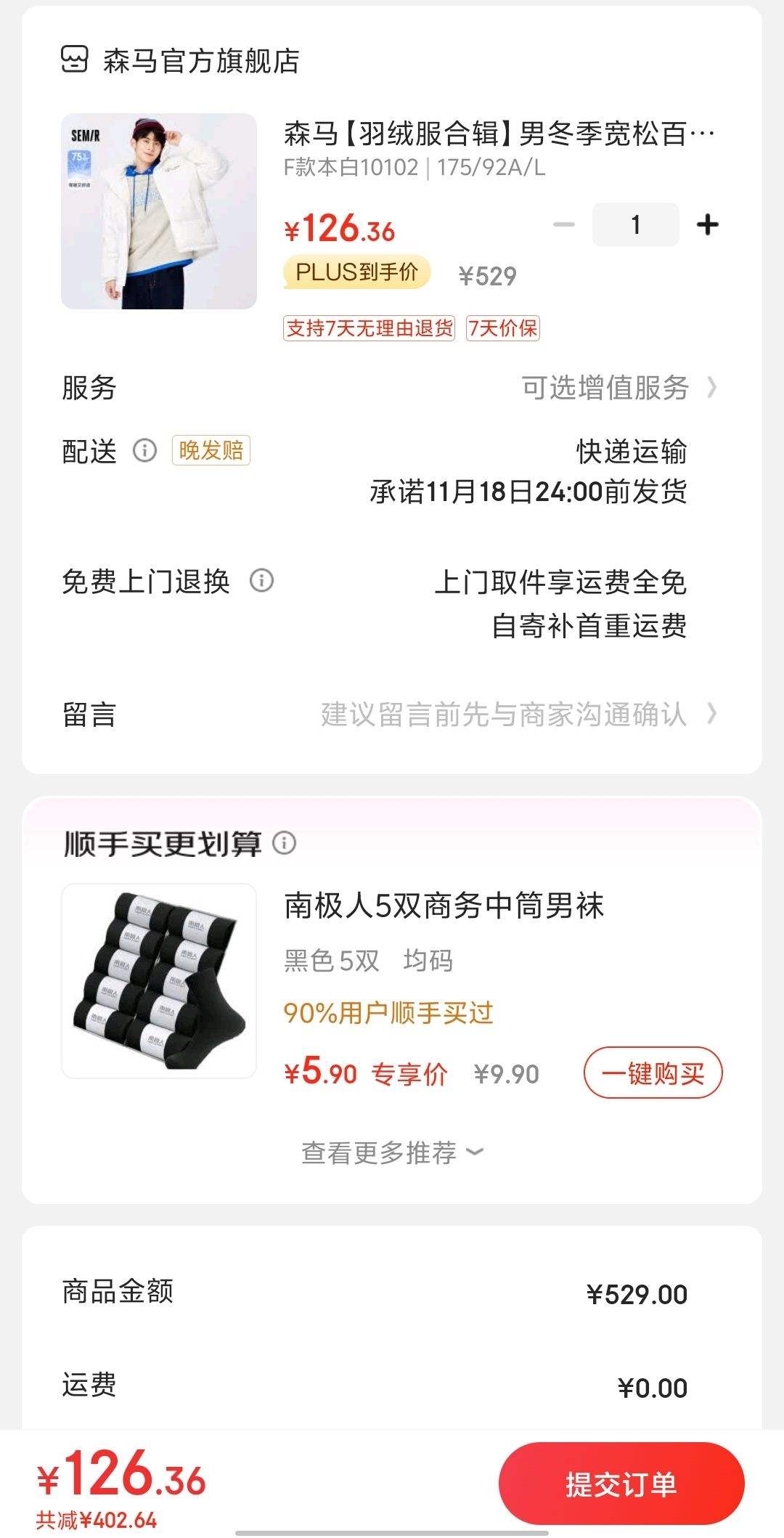Viewport: 784px width, 1538px height.
Task: Open the 森马 down jacket product thumbnail
Action: 159,211
